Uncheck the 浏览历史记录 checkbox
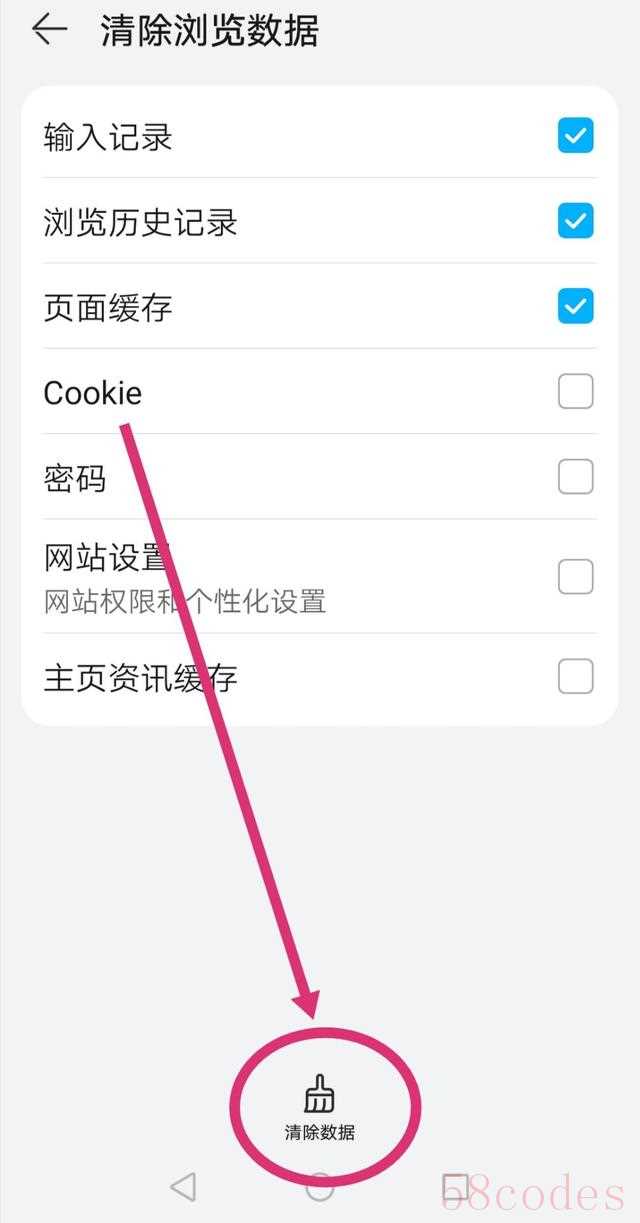 575,220
